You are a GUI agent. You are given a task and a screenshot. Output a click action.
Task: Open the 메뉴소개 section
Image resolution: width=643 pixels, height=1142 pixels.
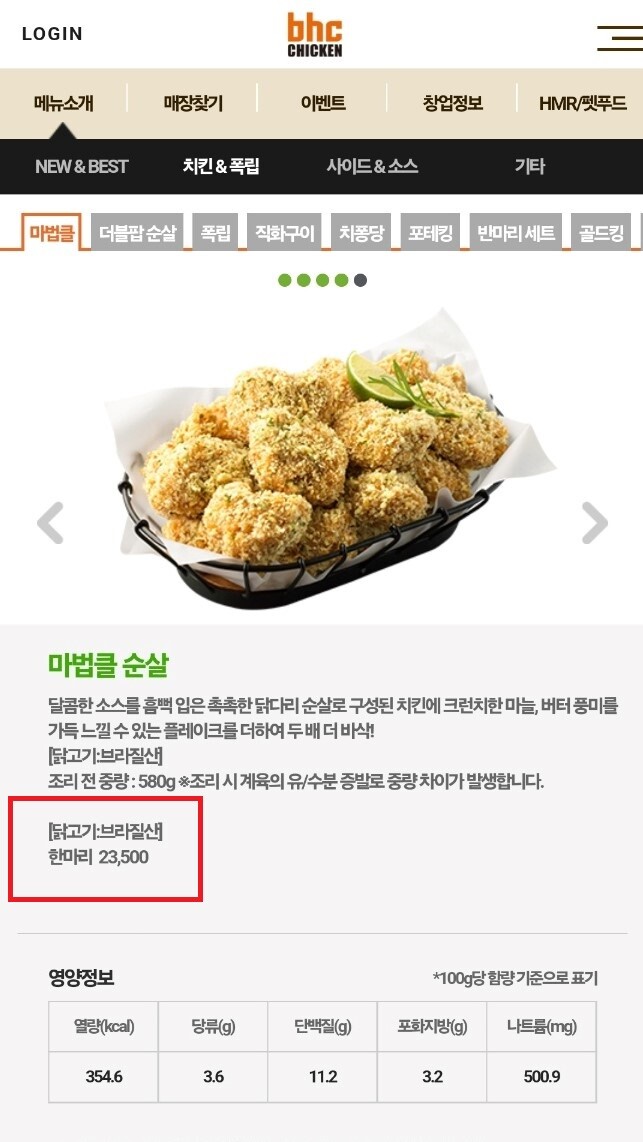[63, 103]
